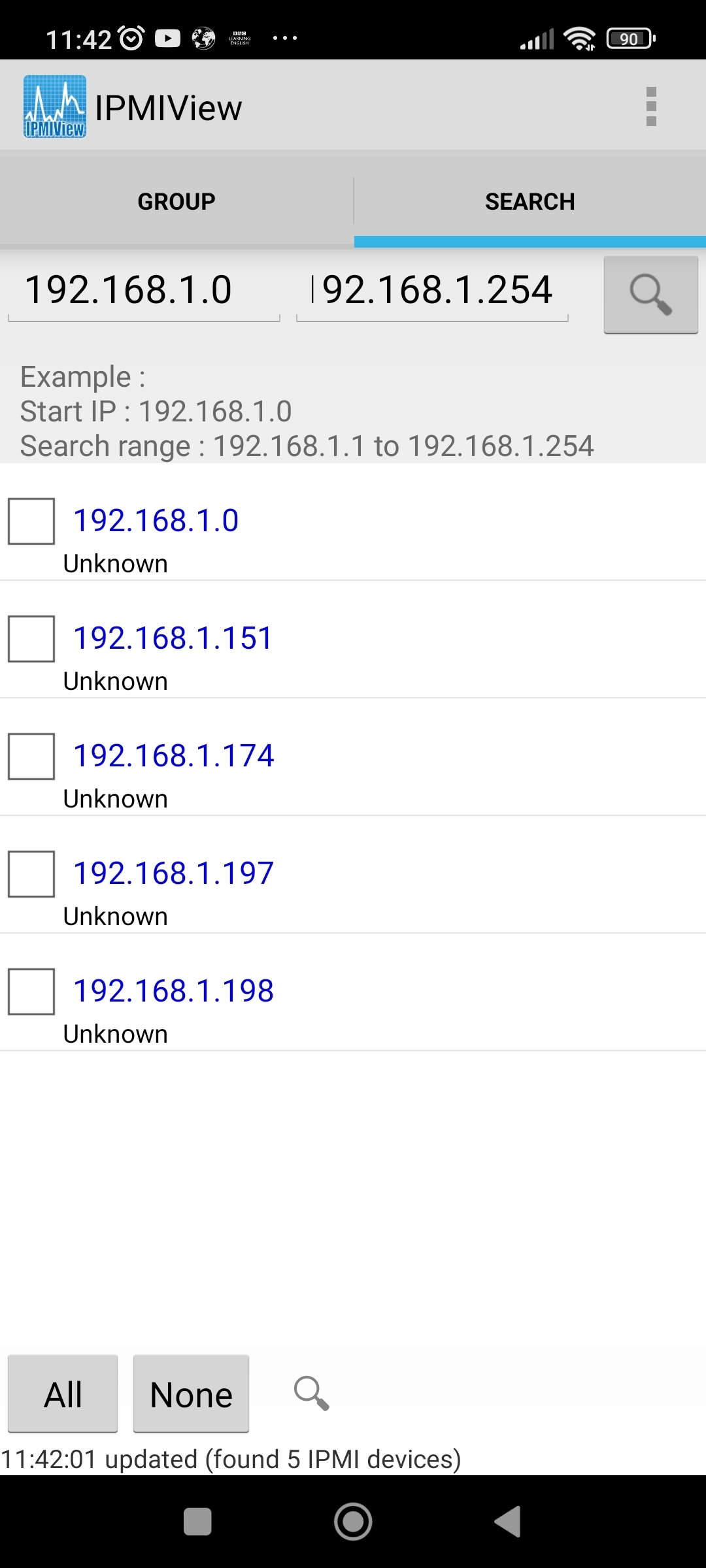Deselect all devices with the None button

pos(191,1395)
